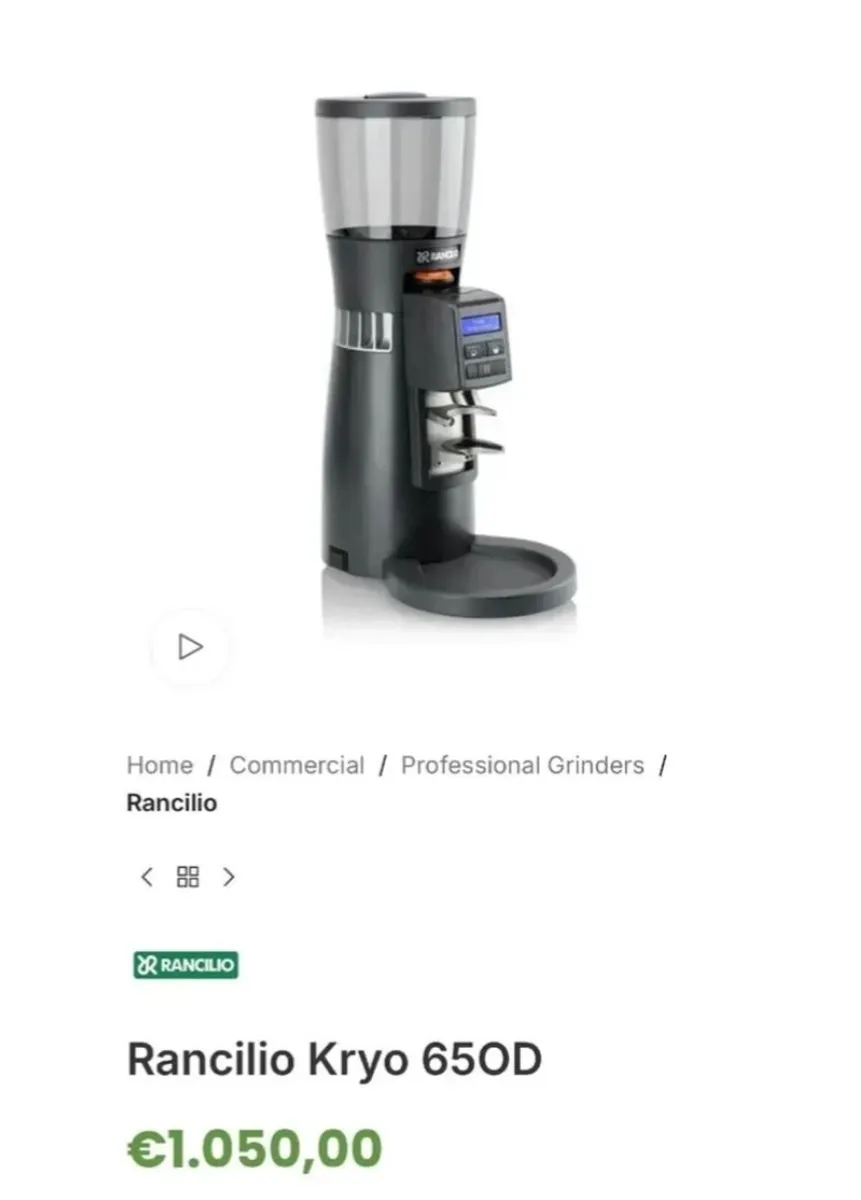The width and height of the screenshot is (861, 1200).
Task: Click the Rancilio logo mark inside the badge
Action: click(x=147, y=964)
